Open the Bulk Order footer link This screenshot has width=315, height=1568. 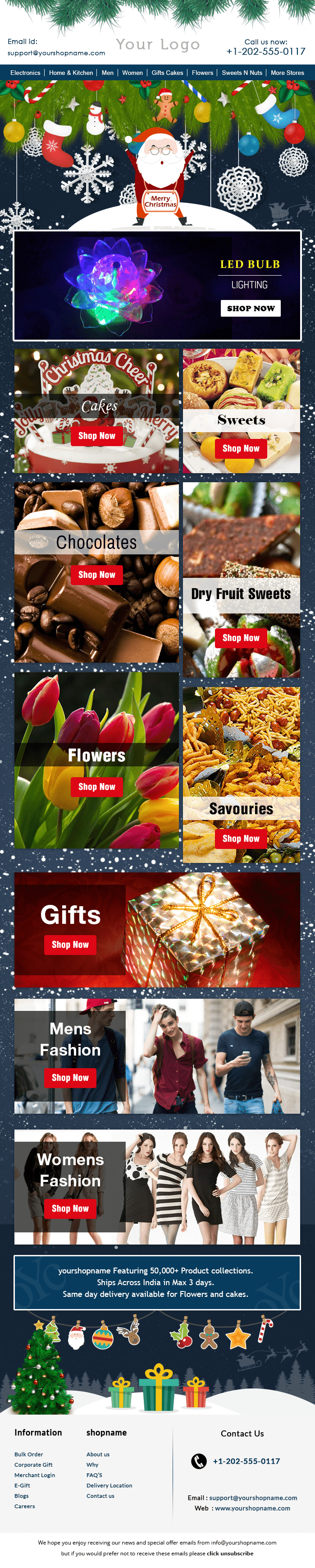[x=28, y=1454]
